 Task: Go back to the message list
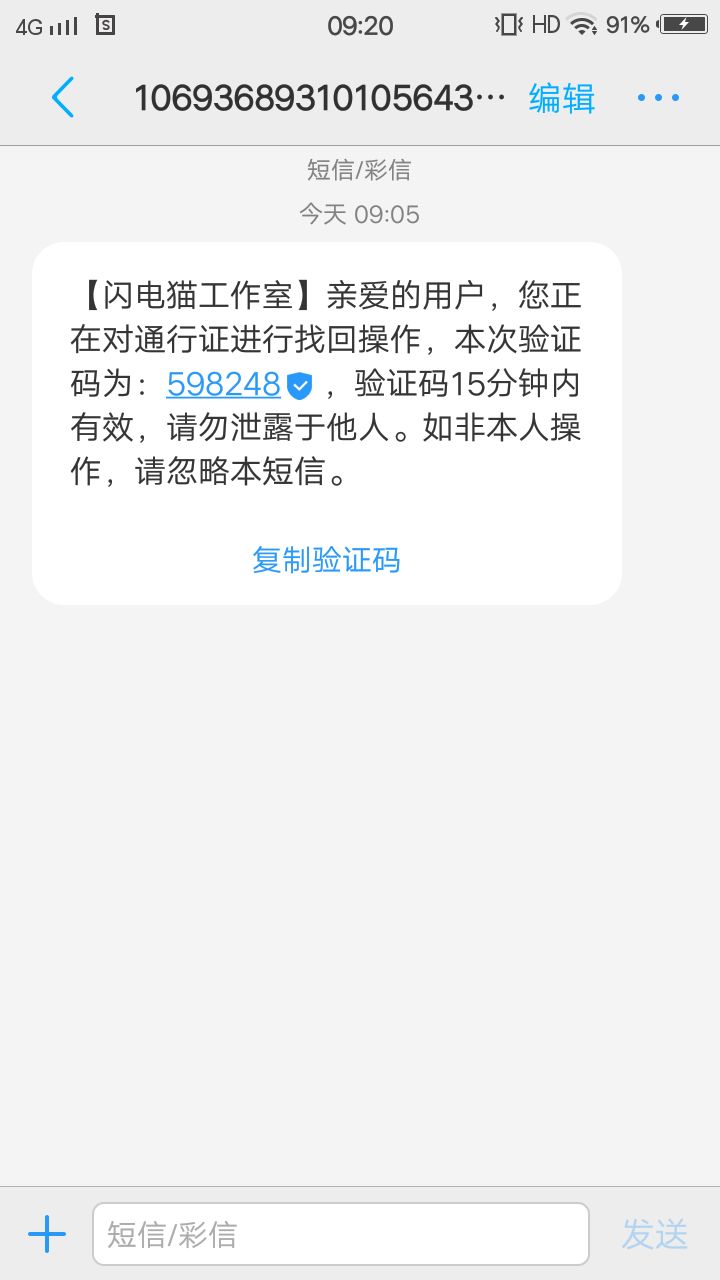point(62,97)
